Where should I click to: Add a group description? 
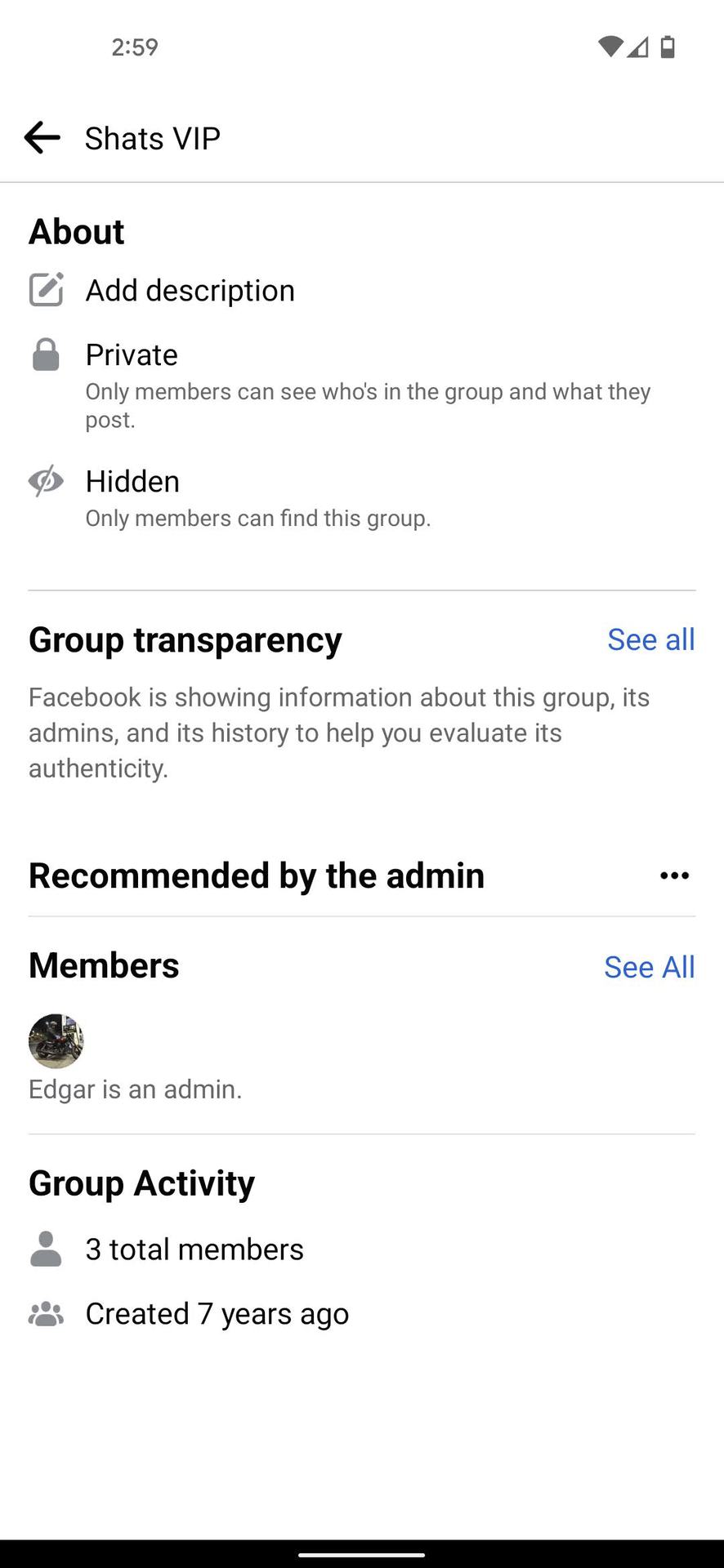click(190, 291)
